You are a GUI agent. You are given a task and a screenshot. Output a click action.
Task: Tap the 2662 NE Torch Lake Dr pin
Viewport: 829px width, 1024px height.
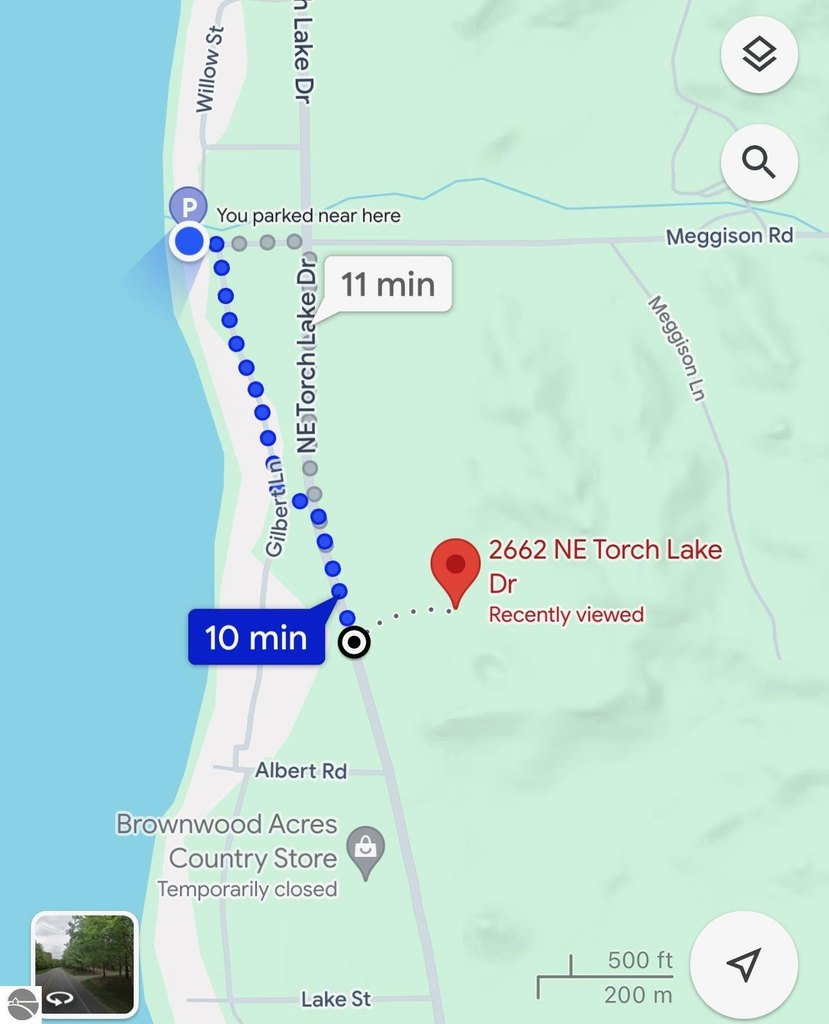coord(455,567)
